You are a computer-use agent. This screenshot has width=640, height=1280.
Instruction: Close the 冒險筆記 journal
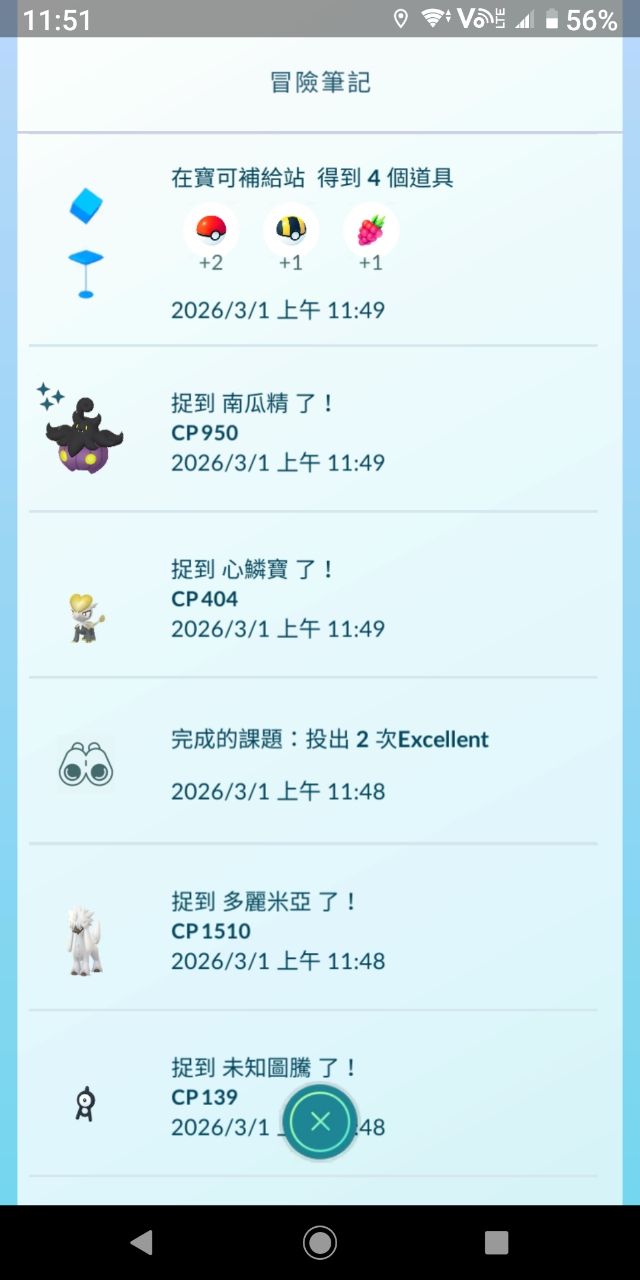coord(320,1121)
